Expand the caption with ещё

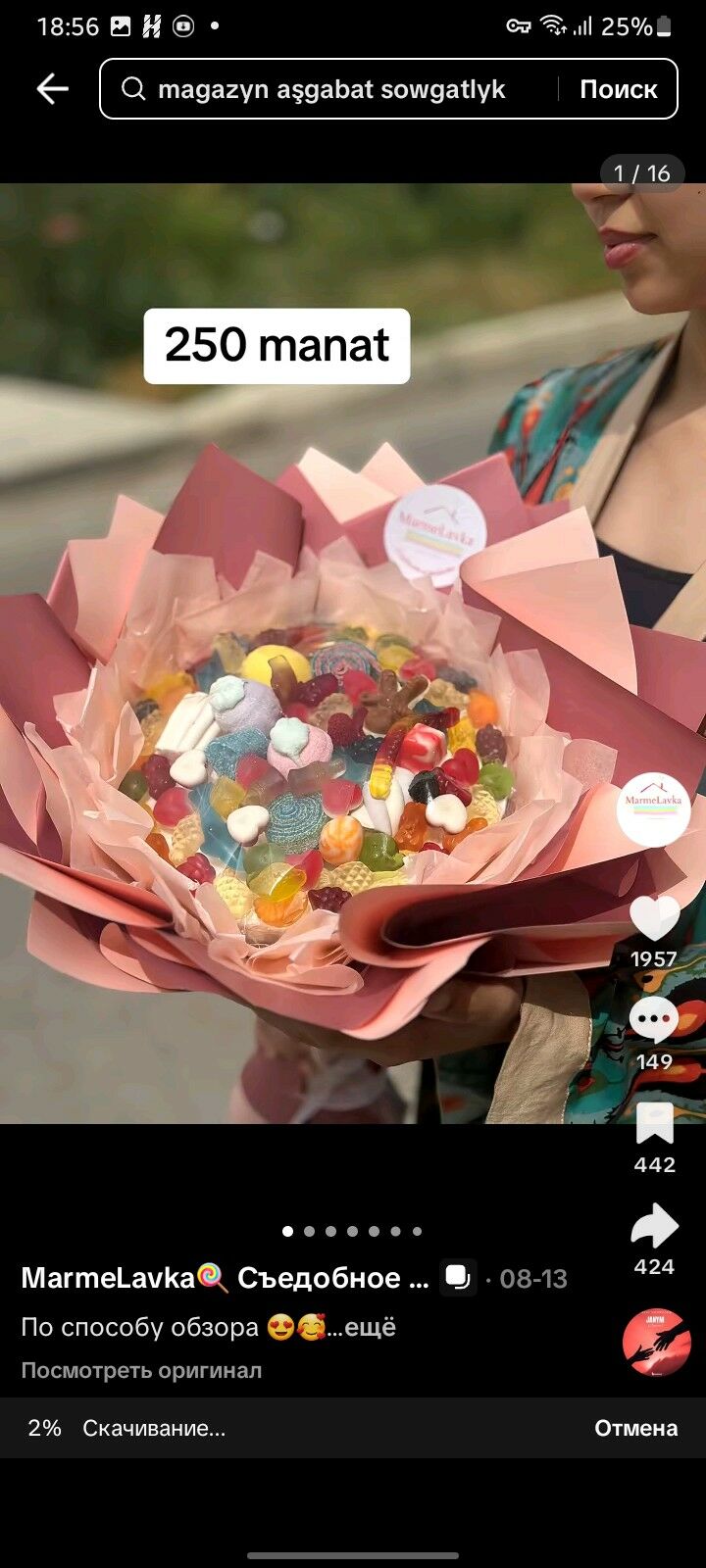(374, 1328)
